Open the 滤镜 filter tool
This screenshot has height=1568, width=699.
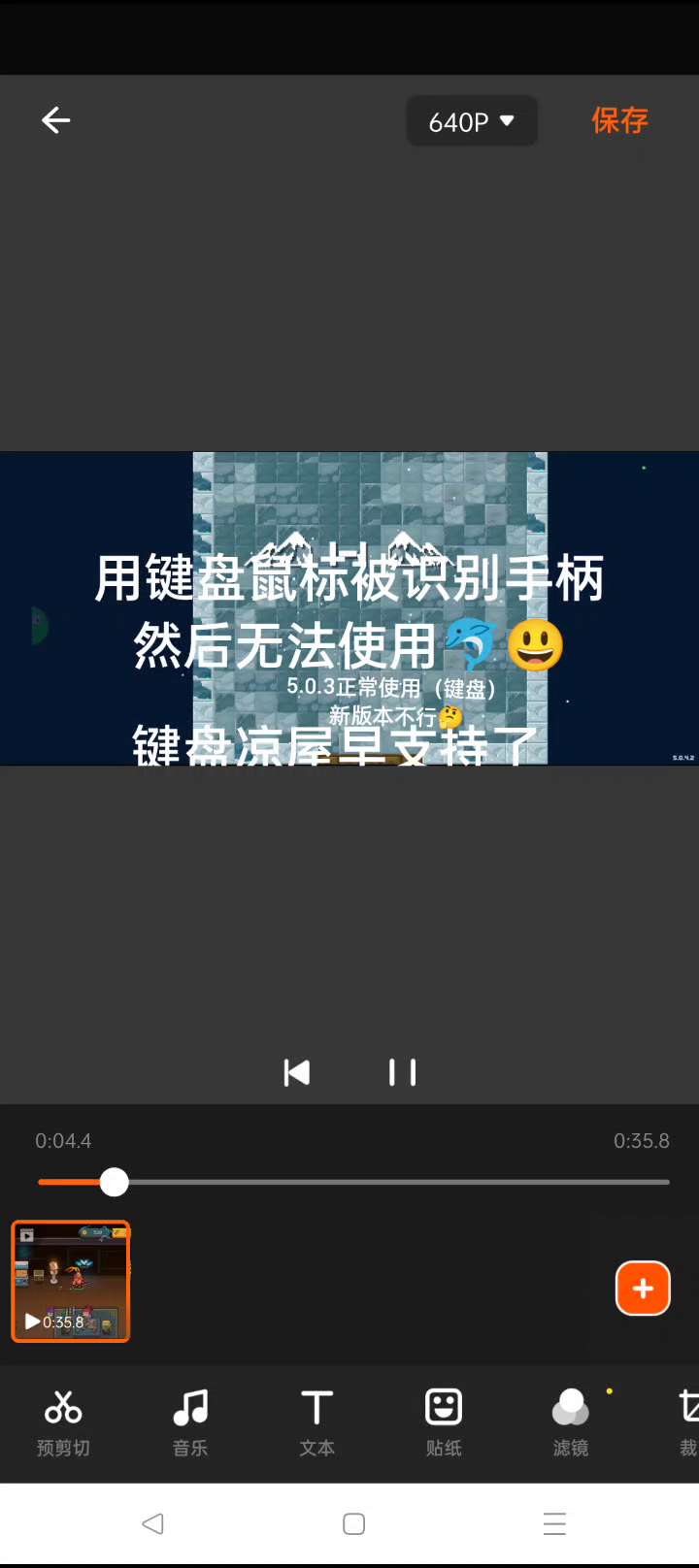[x=571, y=1421]
